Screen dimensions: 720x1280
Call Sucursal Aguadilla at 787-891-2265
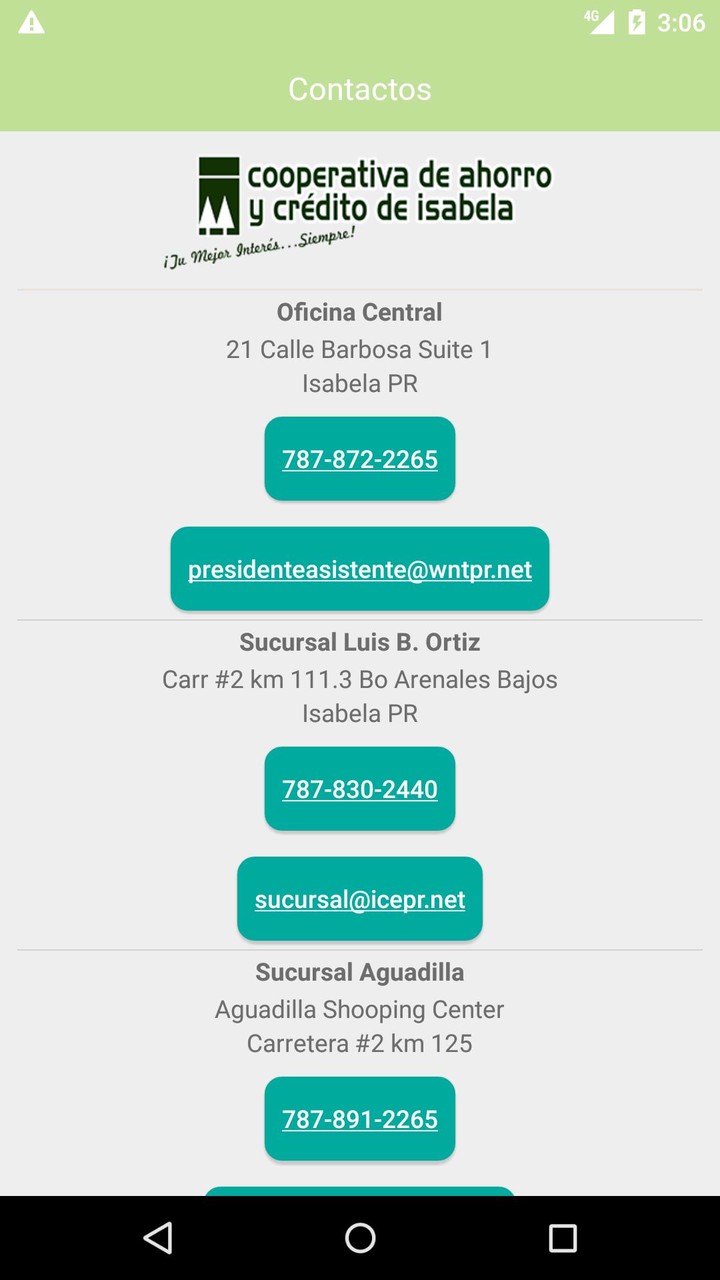[360, 1119]
